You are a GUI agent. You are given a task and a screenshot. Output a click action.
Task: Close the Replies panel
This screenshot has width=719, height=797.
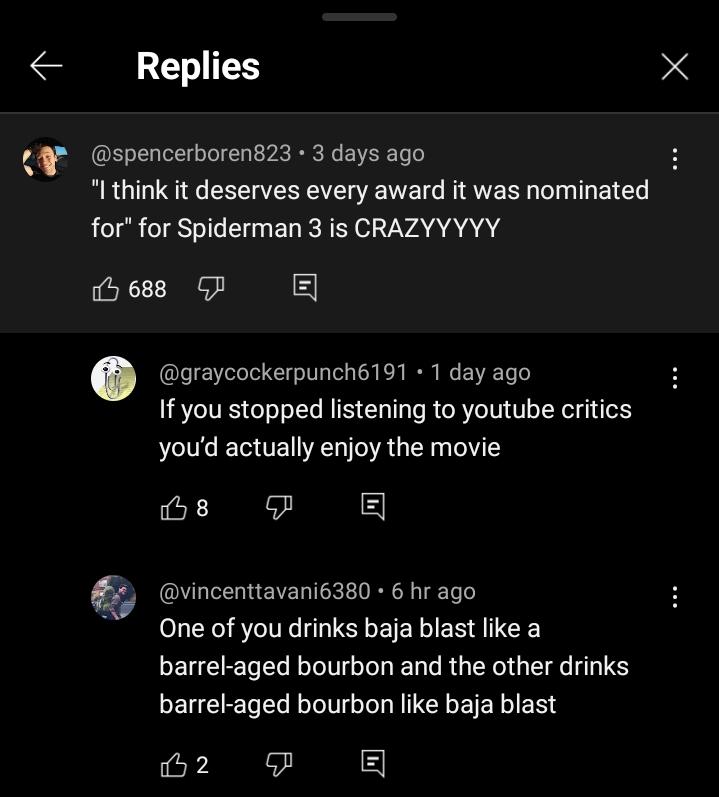point(675,67)
